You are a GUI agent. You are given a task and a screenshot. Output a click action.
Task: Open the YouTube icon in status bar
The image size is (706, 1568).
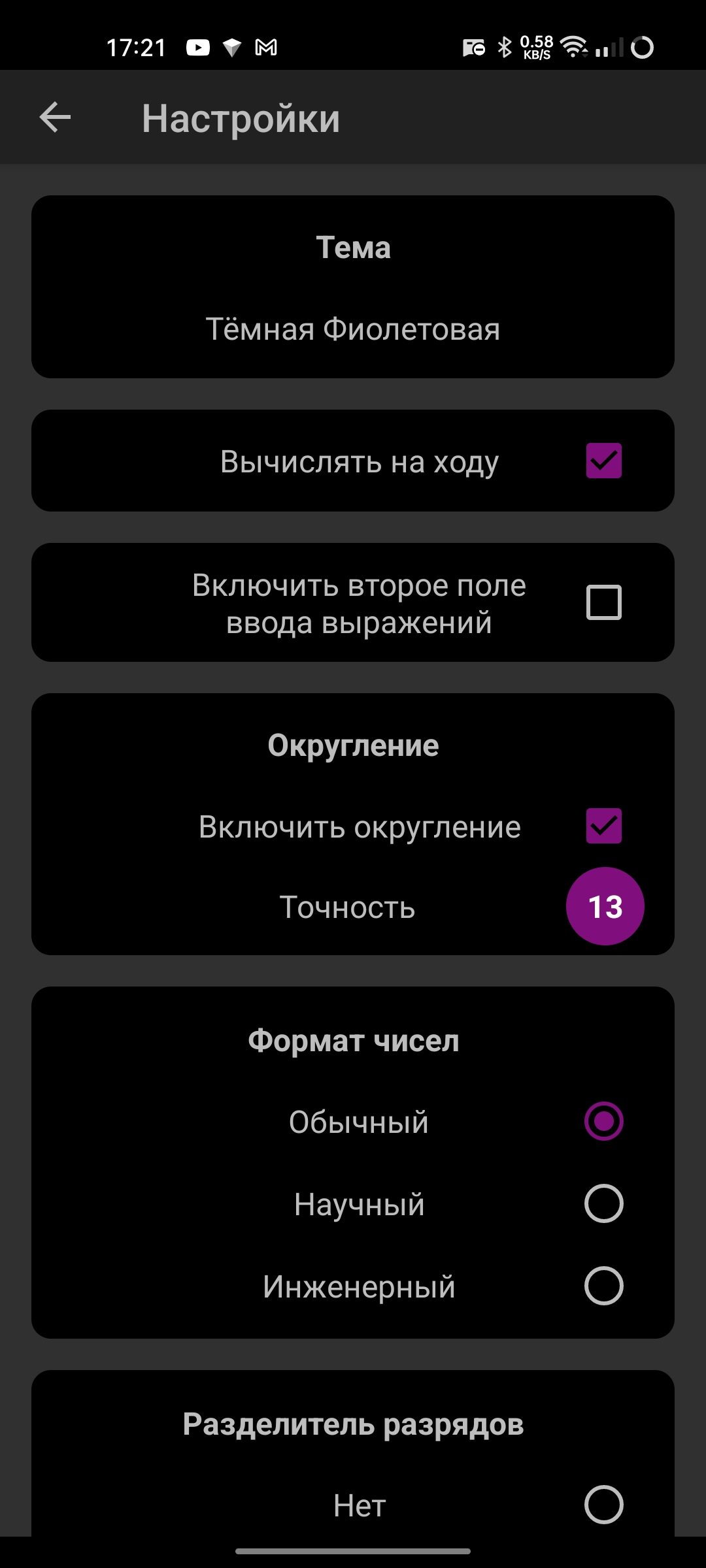pos(197,46)
